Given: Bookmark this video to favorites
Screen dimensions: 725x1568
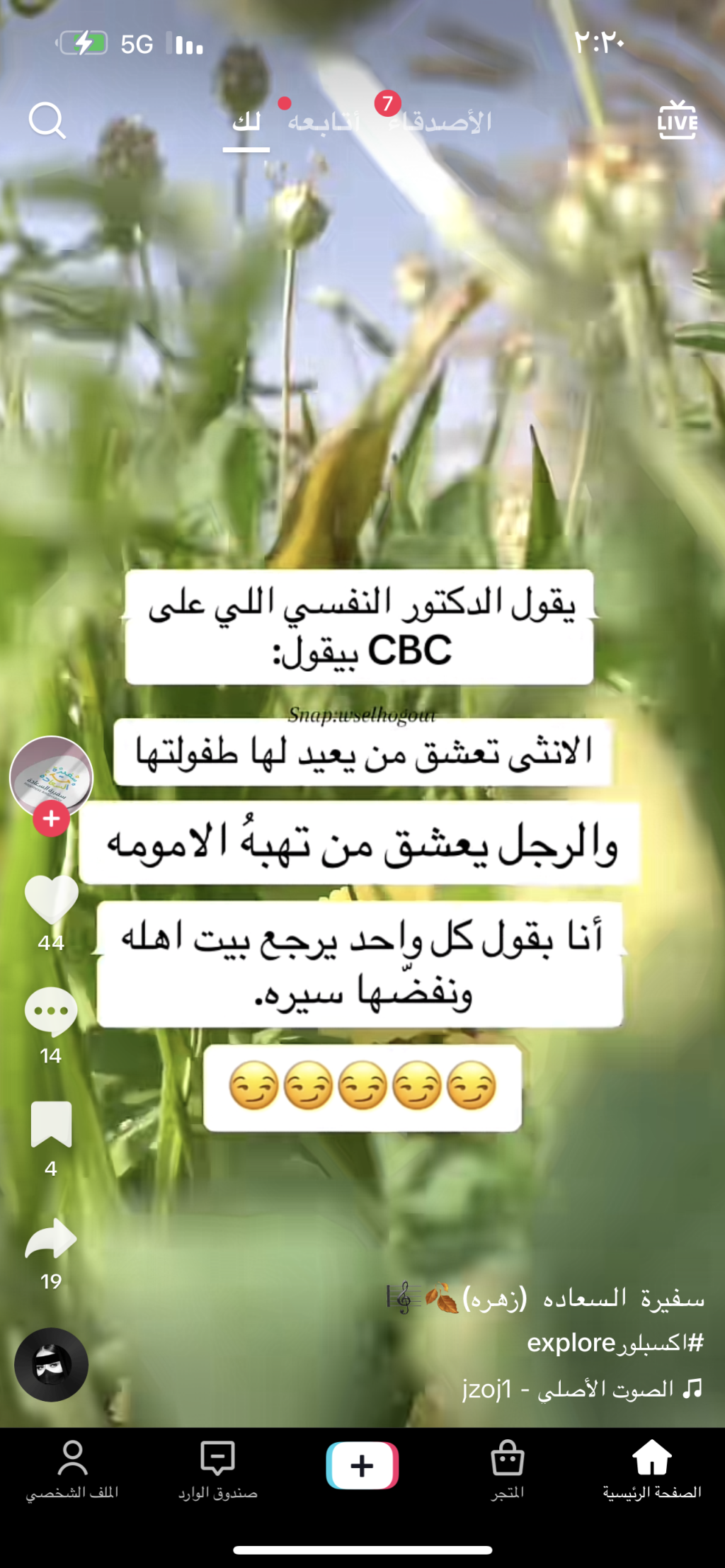Looking at the screenshot, I should click(x=51, y=1124).
